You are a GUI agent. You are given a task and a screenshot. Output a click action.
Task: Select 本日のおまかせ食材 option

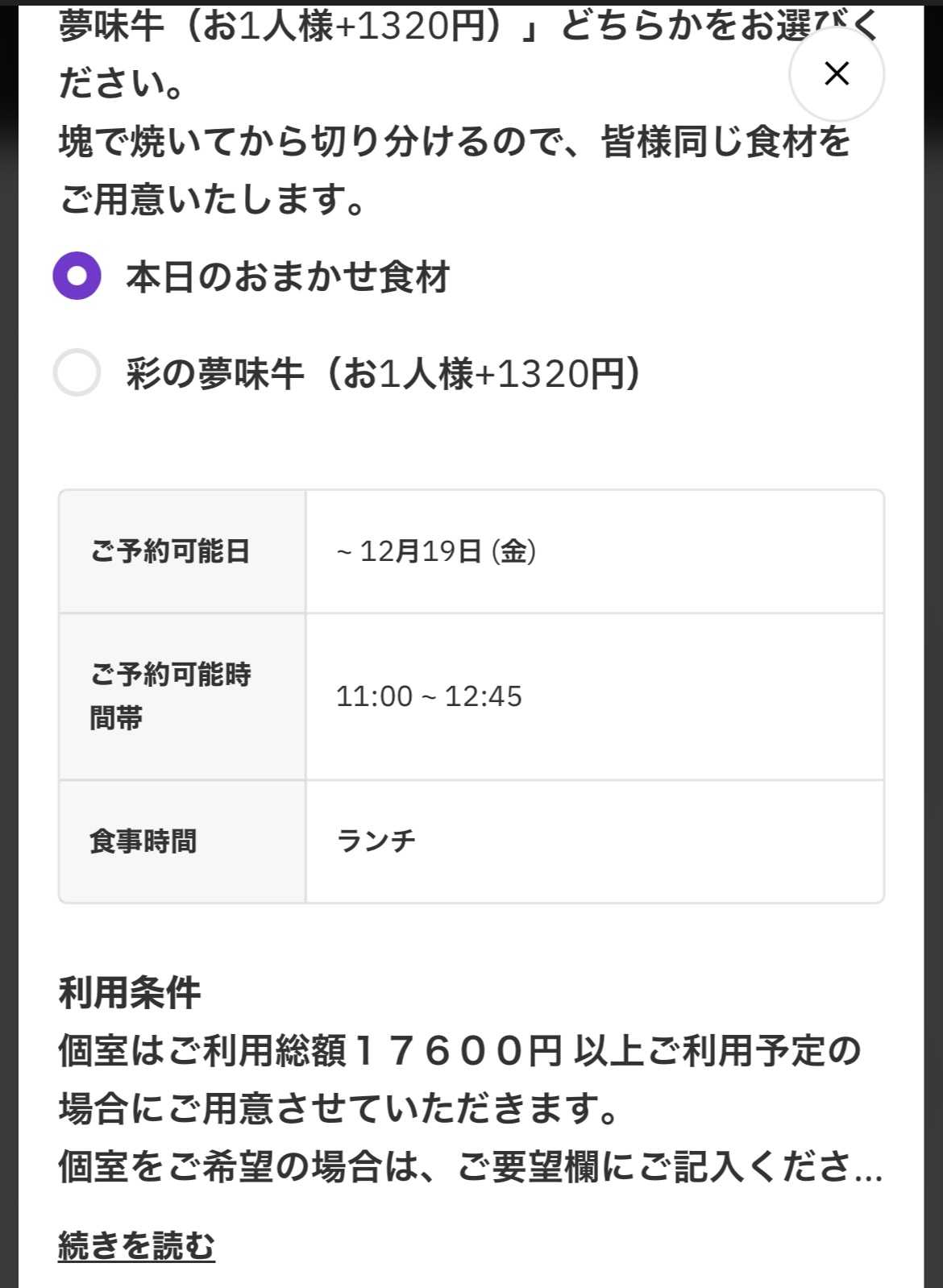click(x=77, y=276)
